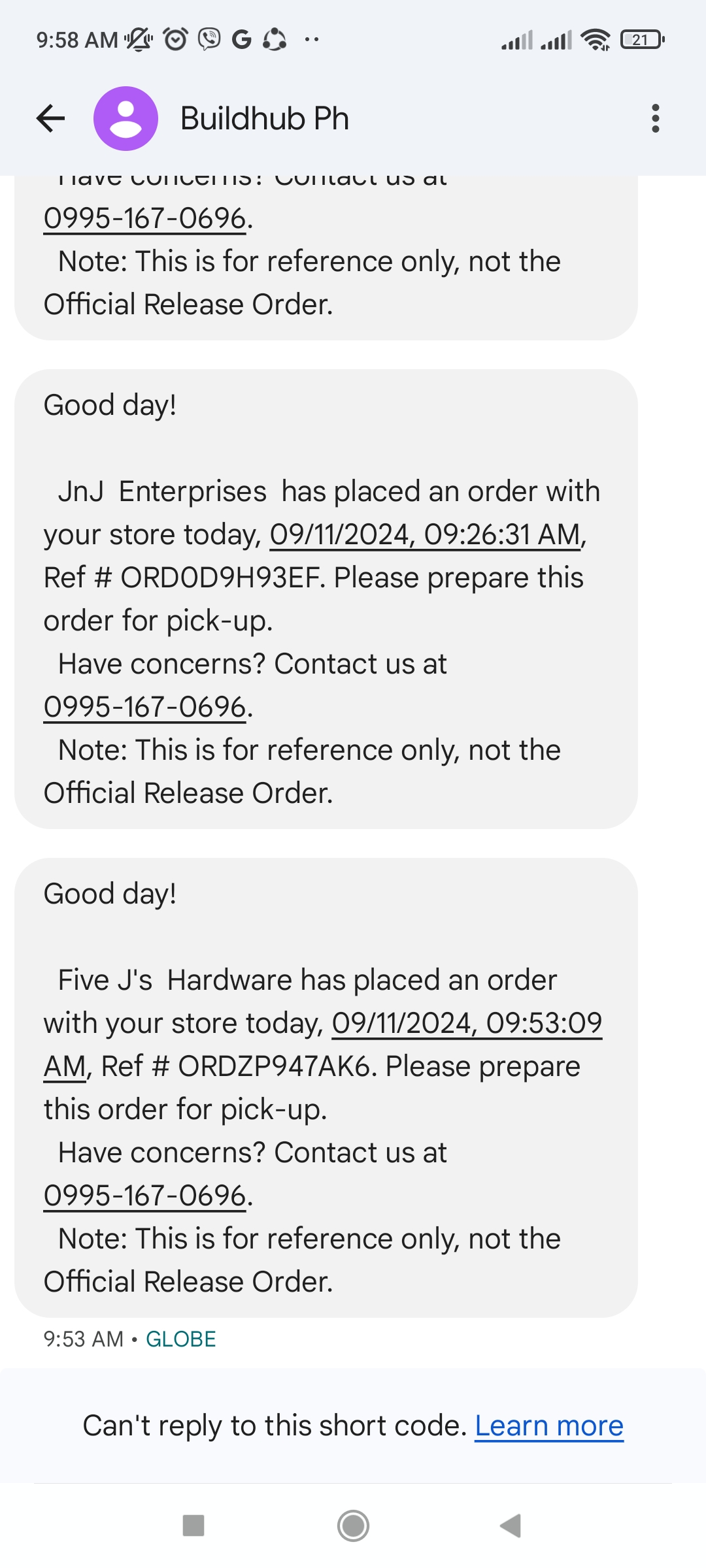Open the Learn more link
This screenshot has height=1568, width=706.
tap(548, 1426)
